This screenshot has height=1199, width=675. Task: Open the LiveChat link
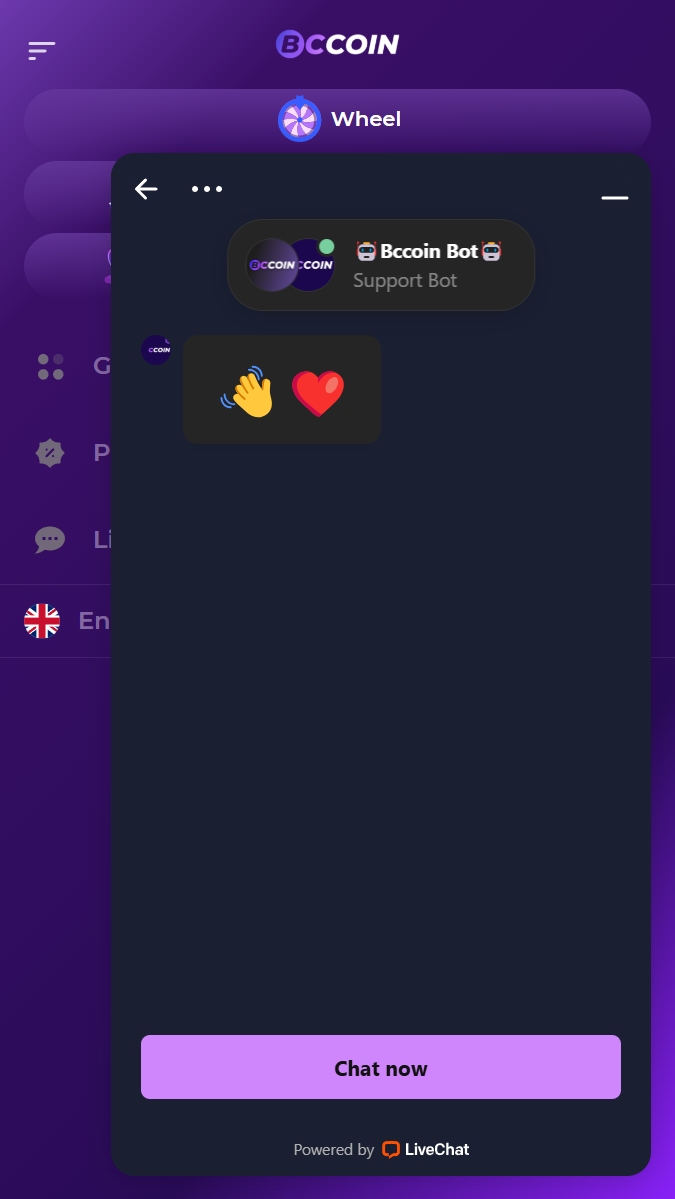pyautogui.click(x=426, y=1149)
